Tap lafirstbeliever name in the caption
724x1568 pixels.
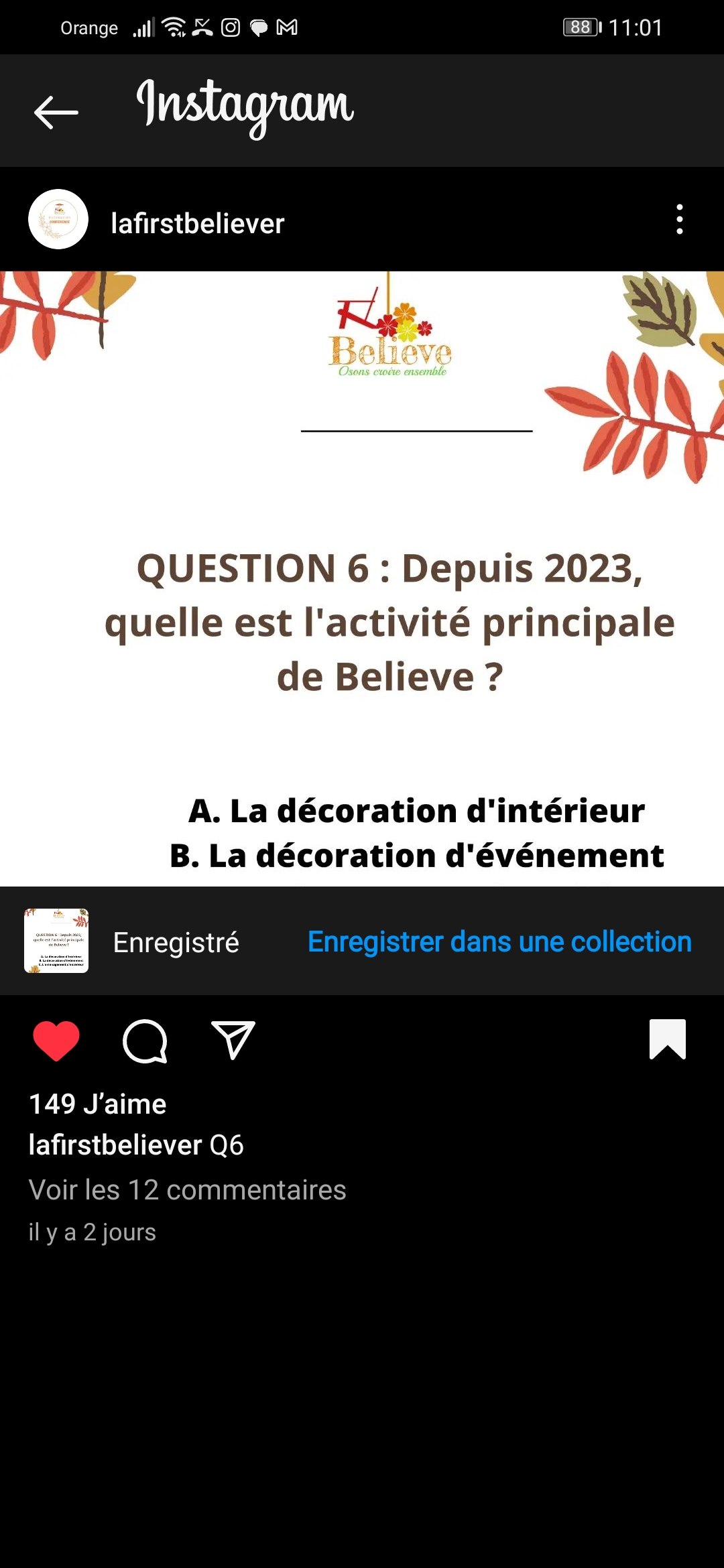point(115,1145)
